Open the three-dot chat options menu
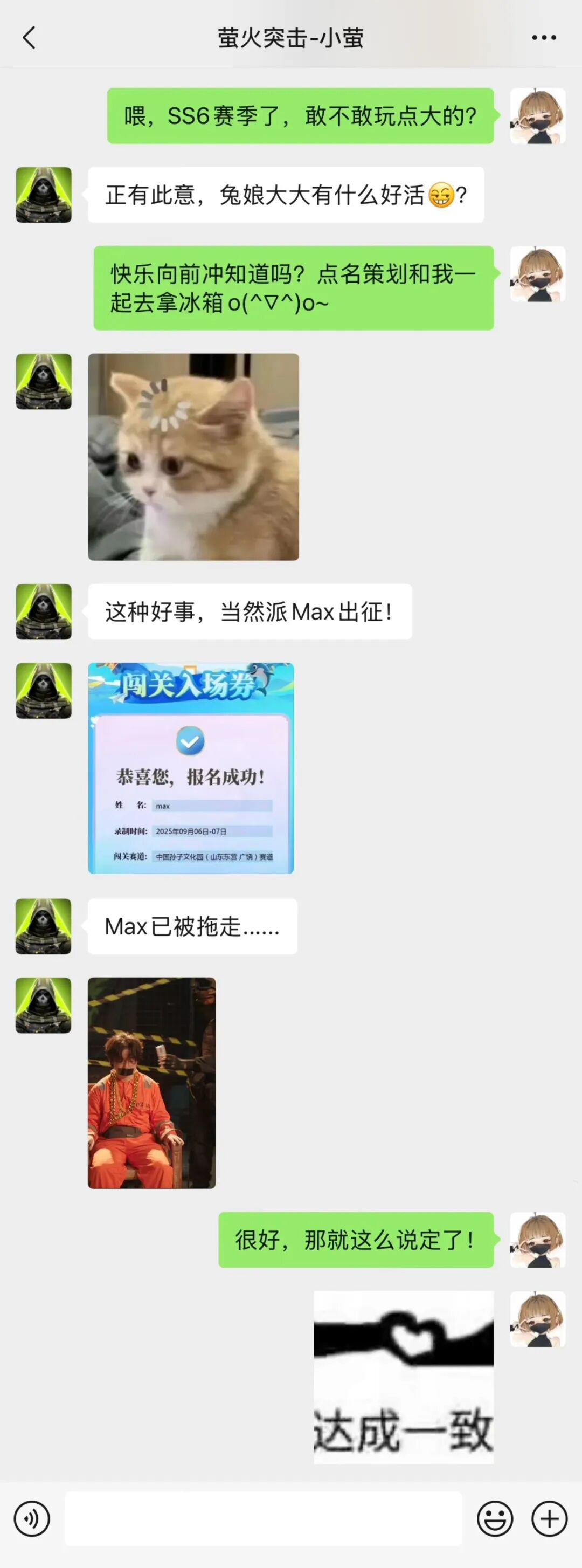 click(543, 38)
